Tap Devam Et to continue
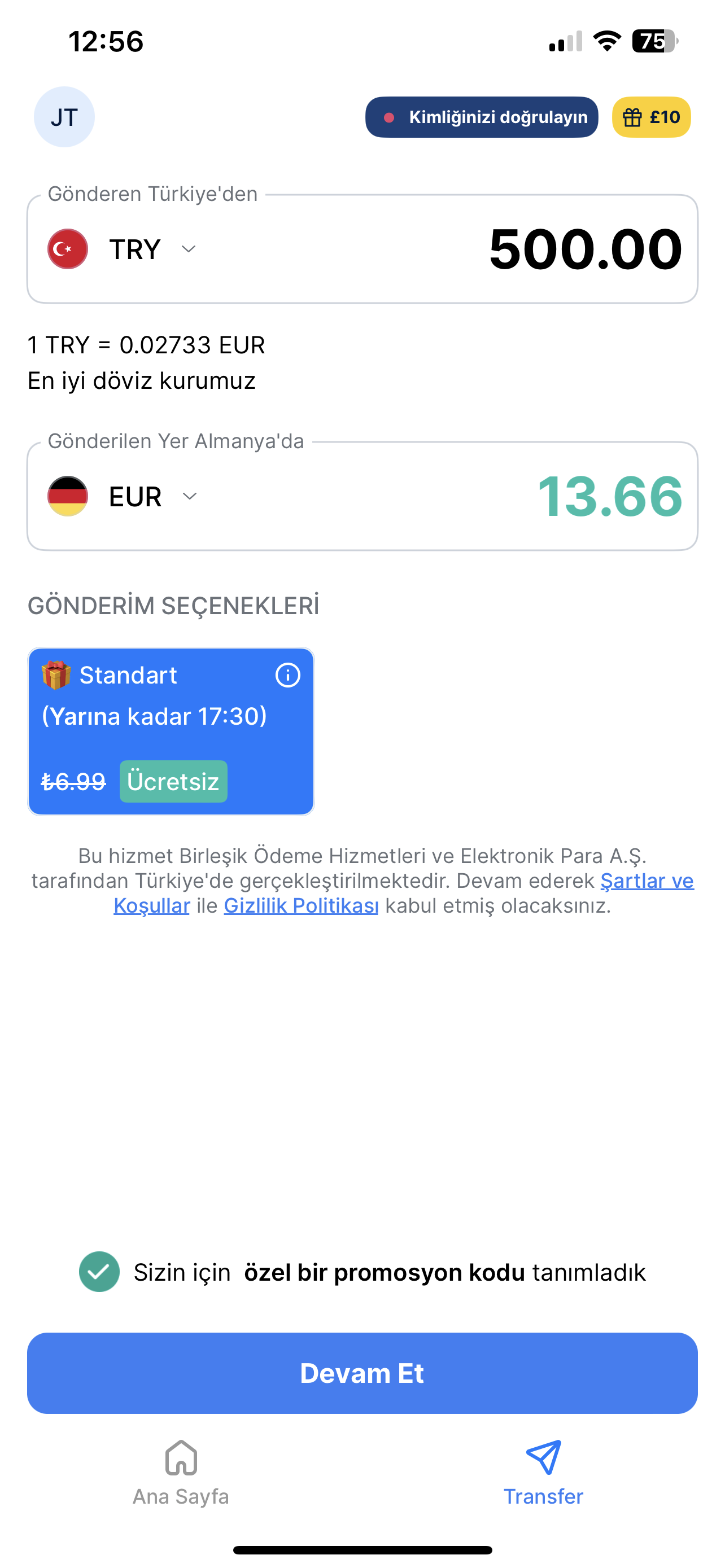 tap(362, 1373)
